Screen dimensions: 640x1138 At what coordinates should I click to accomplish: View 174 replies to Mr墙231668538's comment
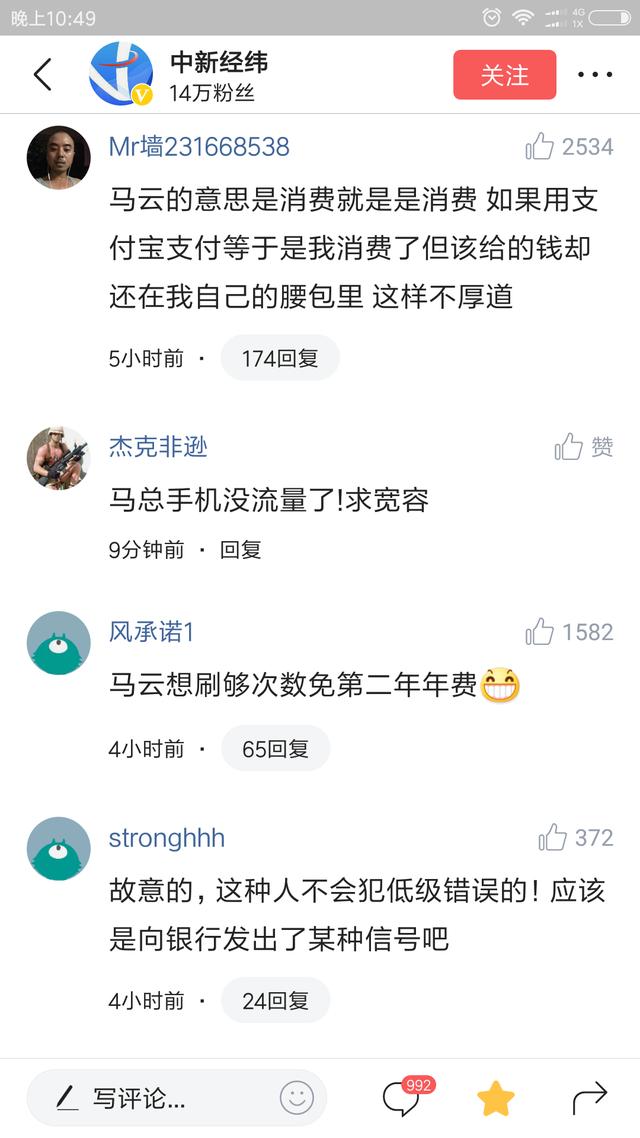[x=279, y=358]
